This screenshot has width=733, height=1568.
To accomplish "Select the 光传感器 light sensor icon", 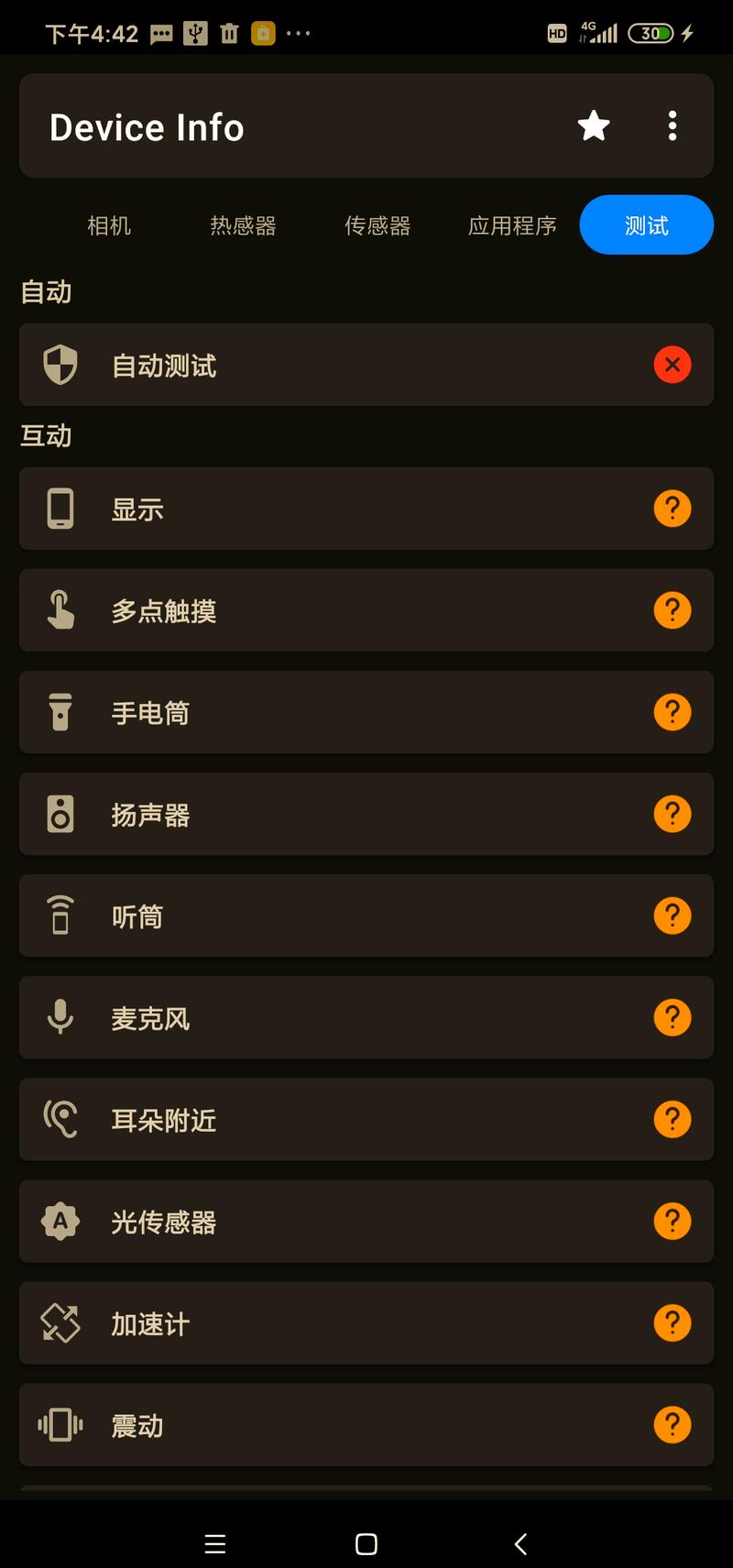I will point(60,1221).
